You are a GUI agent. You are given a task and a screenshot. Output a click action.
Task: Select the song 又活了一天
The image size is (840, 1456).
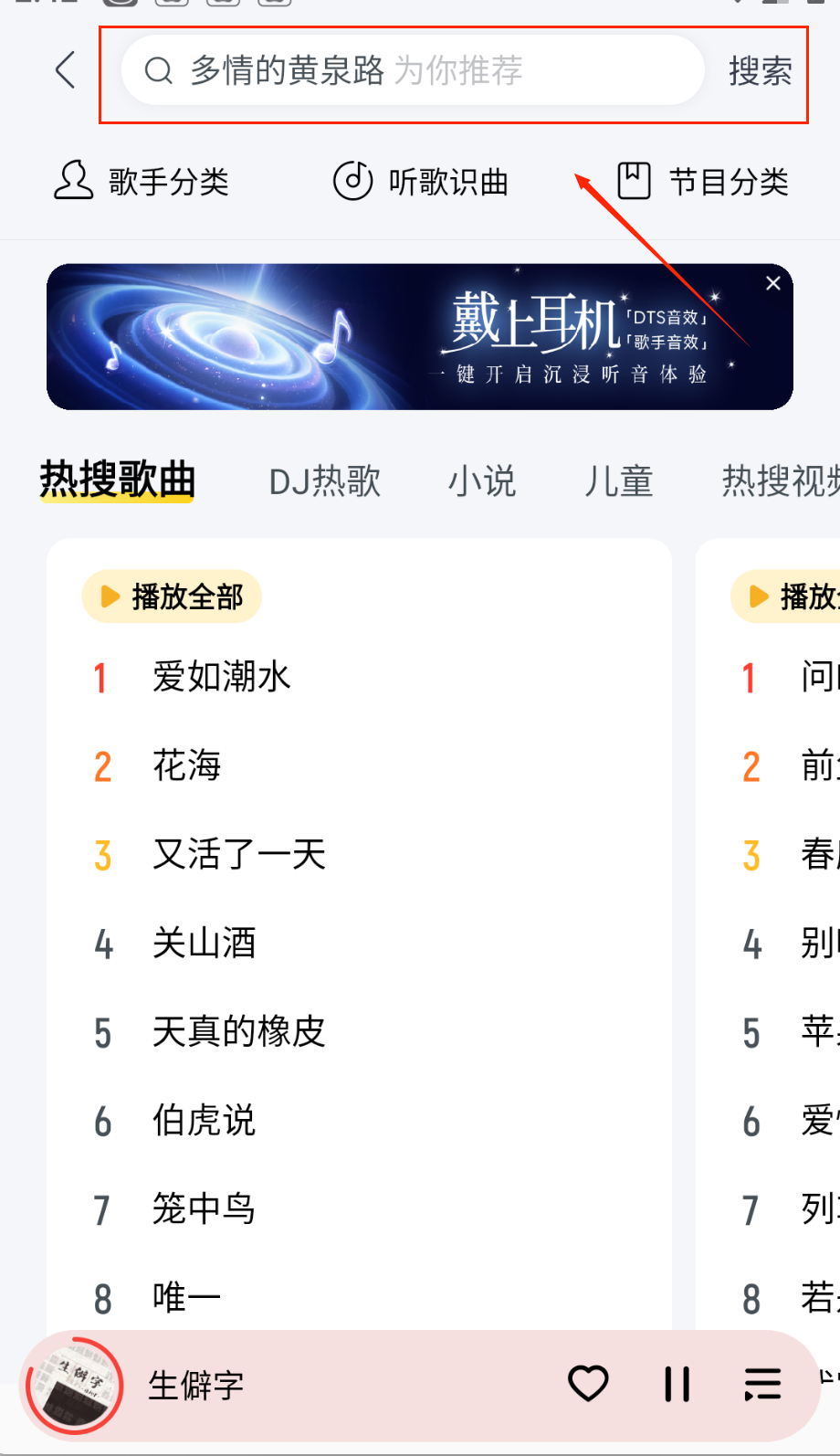[x=239, y=854]
